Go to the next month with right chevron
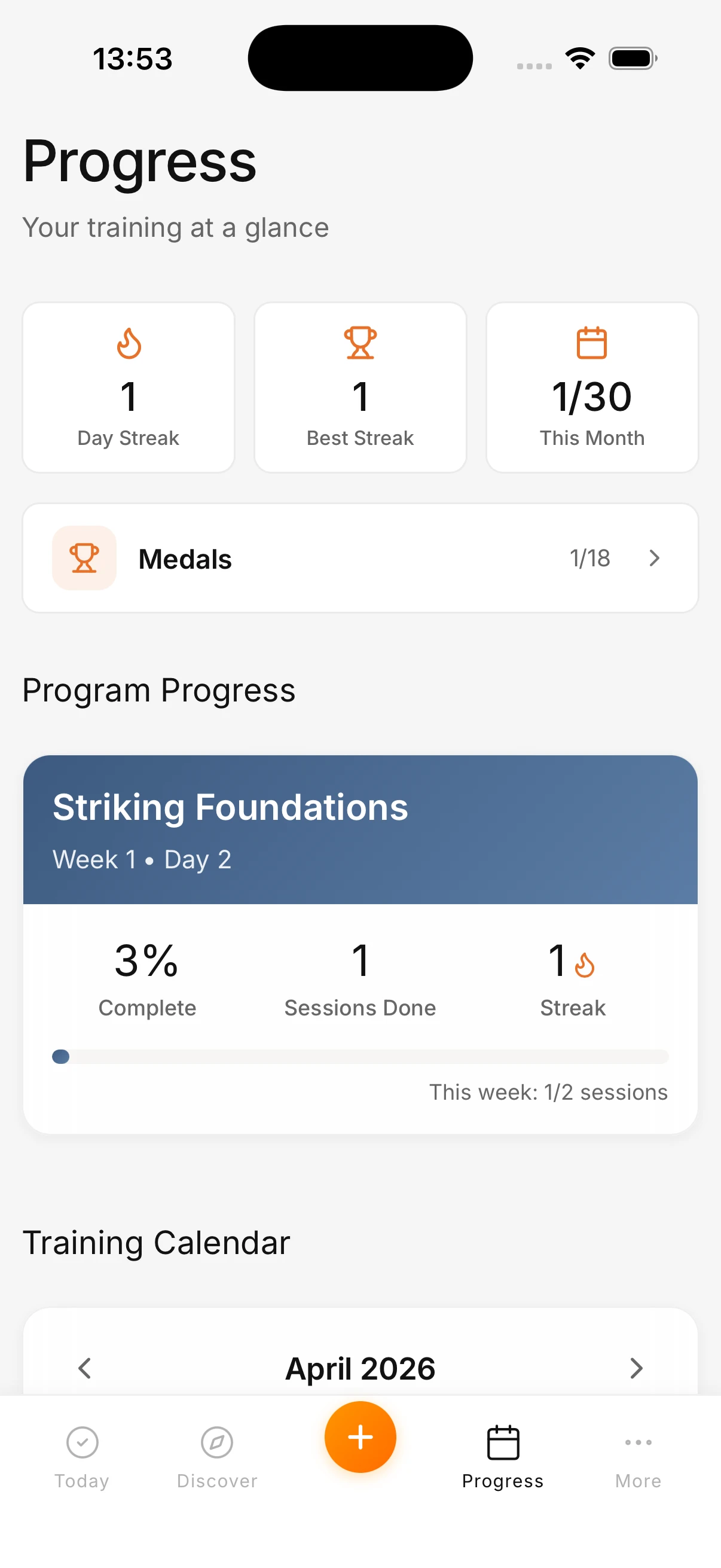The image size is (721, 1568). pyautogui.click(x=637, y=1368)
